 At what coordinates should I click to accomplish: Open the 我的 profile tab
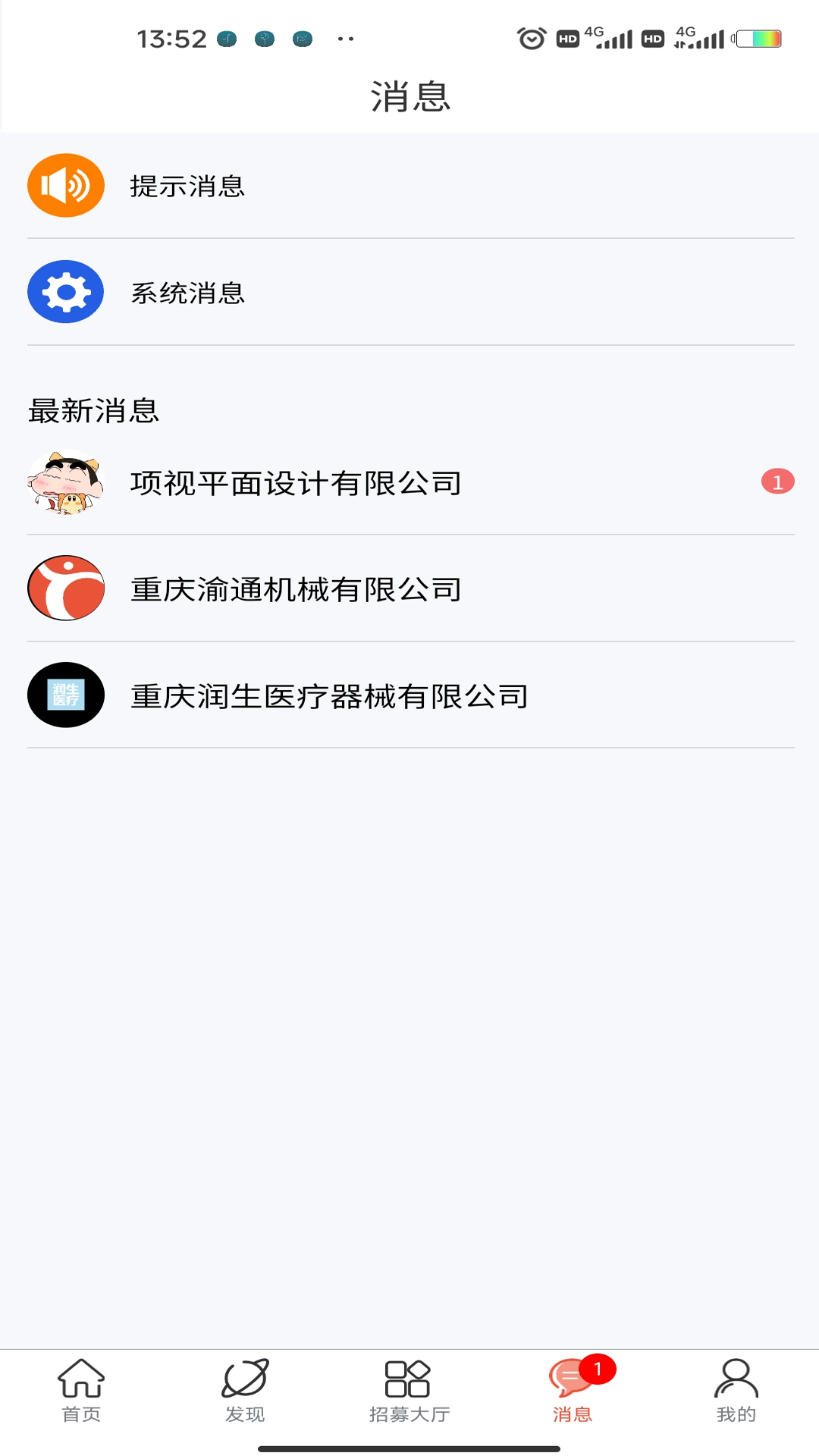click(736, 1391)
